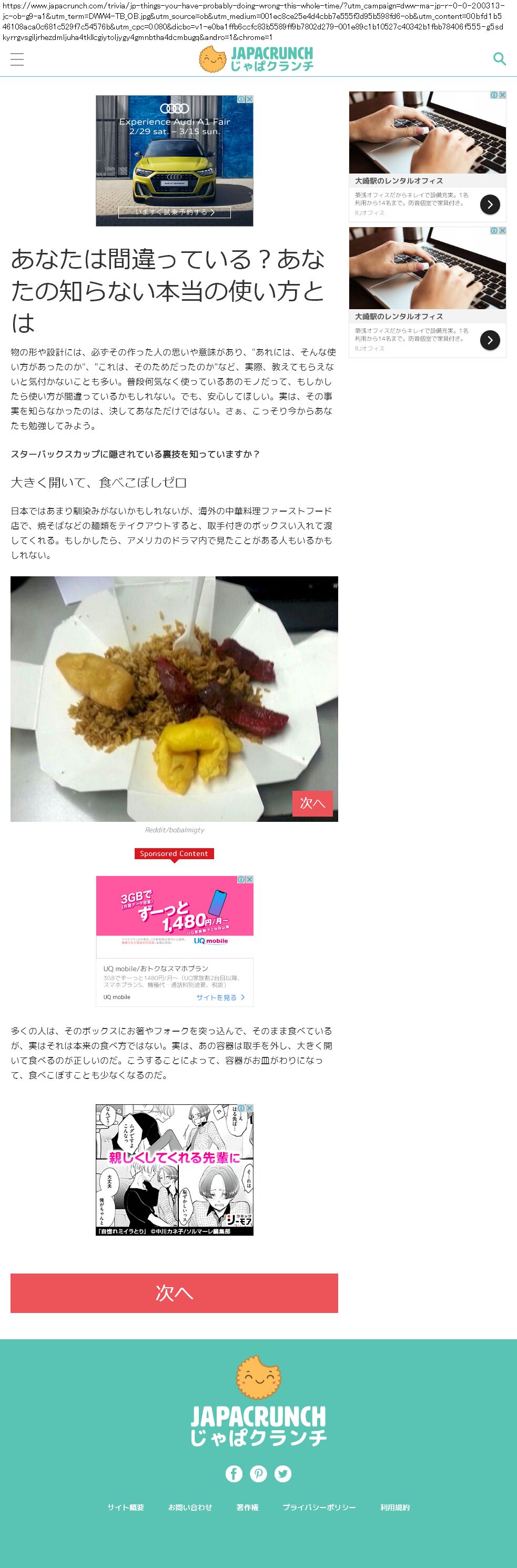Close the Audi ad banner
This screenshot has width=517, height=1568.
tap(249, 99)
